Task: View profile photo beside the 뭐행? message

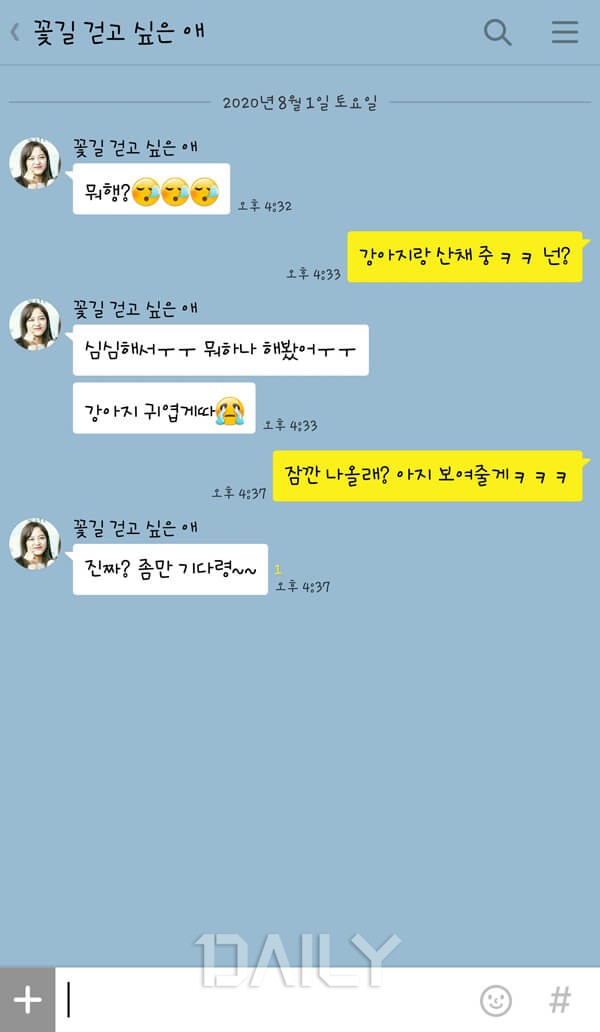Action: coord(35,163)
